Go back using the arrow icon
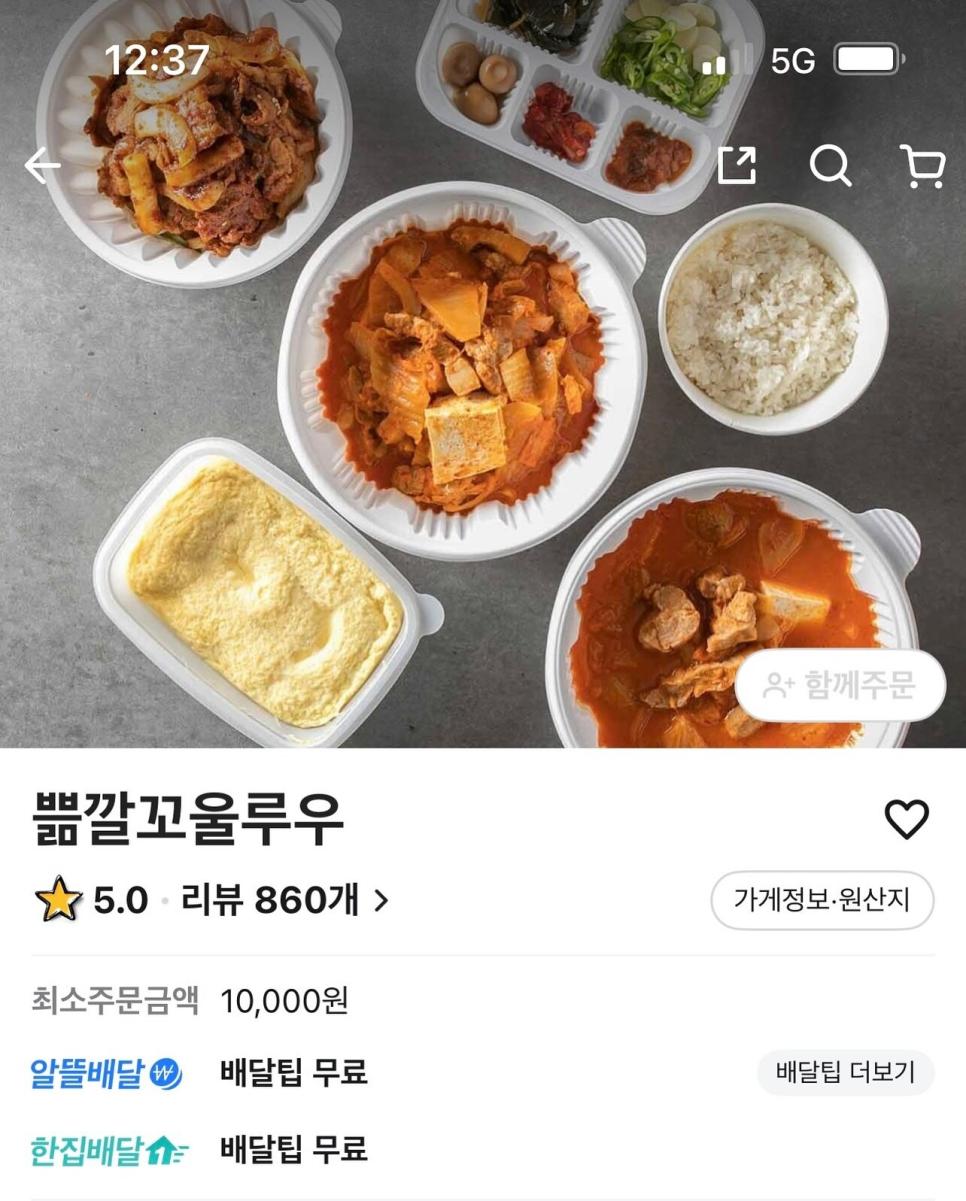 tap(43, 166)
